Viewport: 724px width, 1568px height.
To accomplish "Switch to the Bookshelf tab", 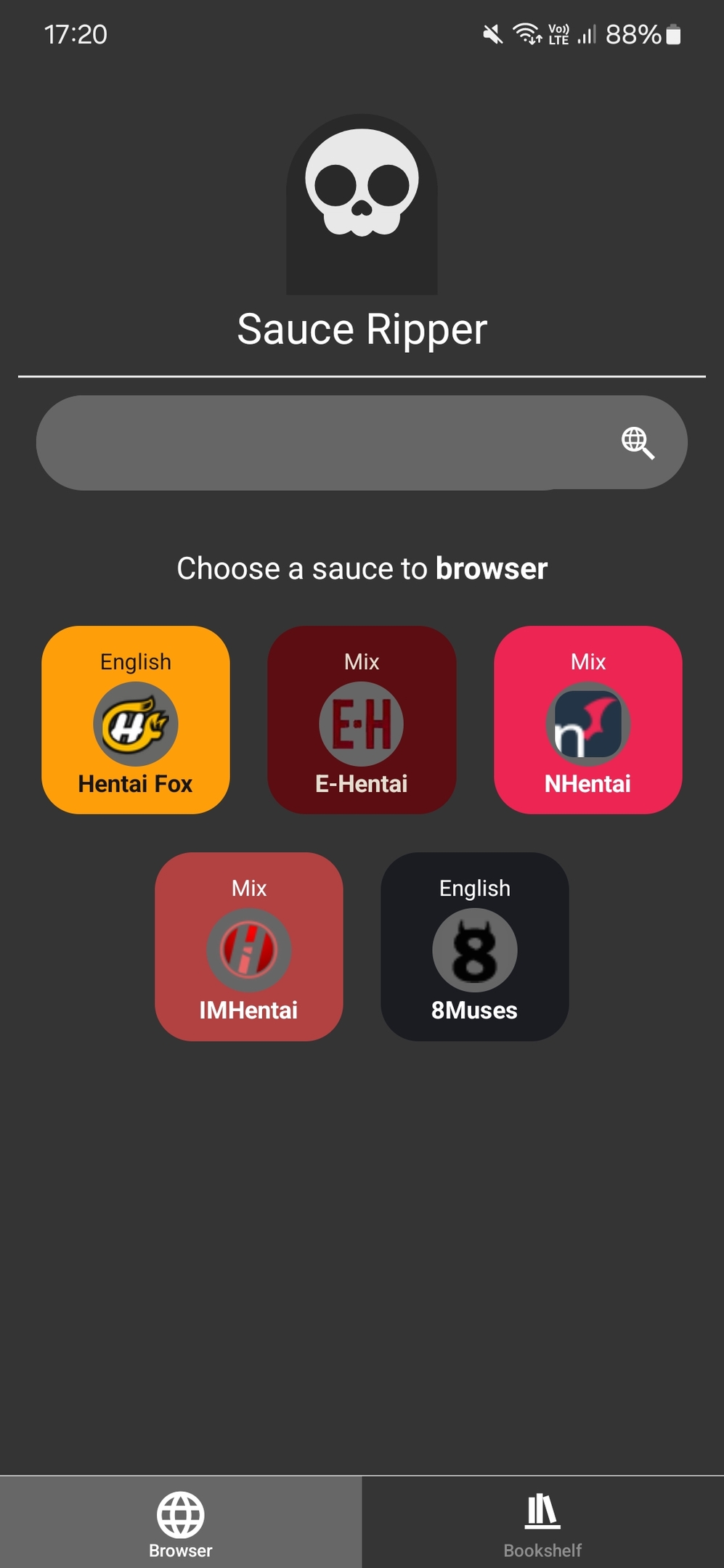I will coord(543,1522).
